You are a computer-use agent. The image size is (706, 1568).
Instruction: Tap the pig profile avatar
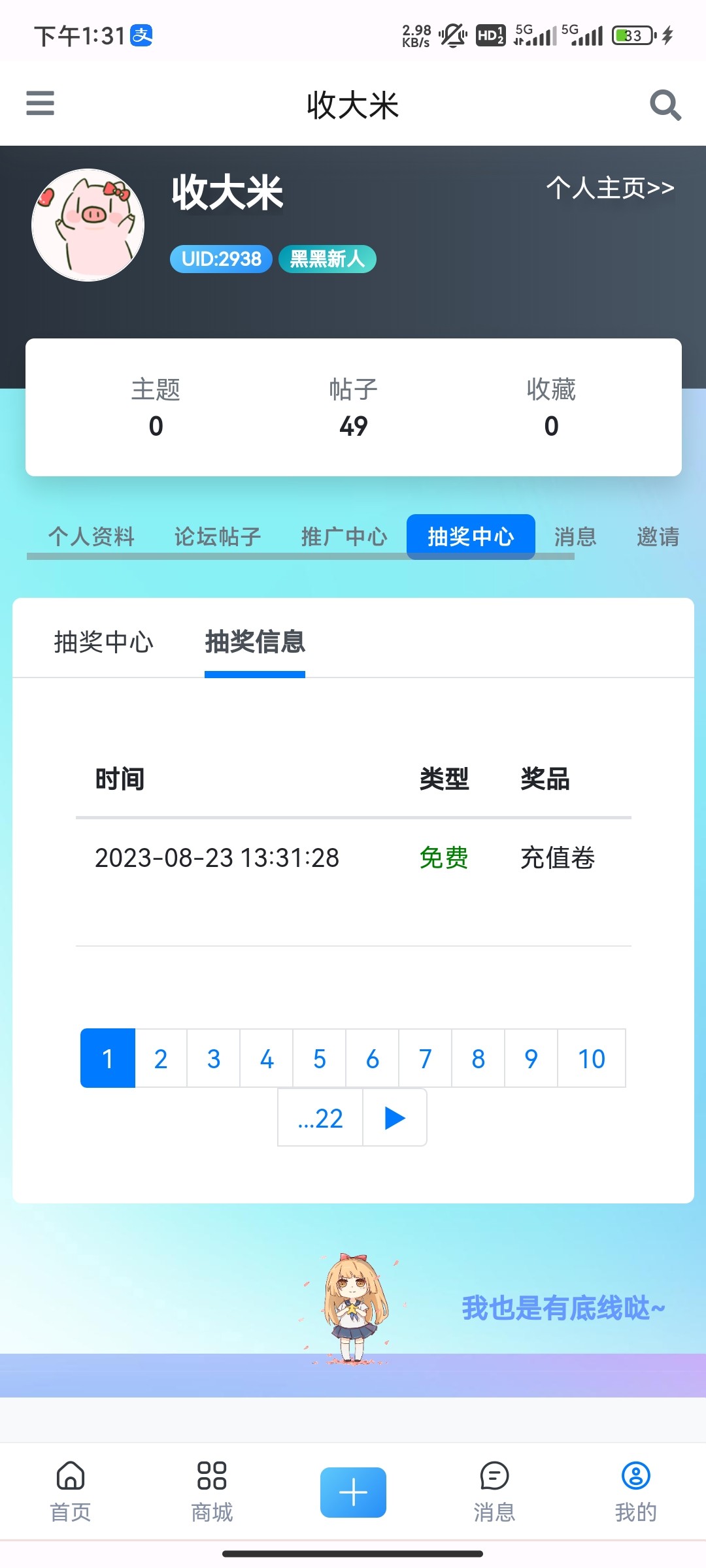coord(88,225)
